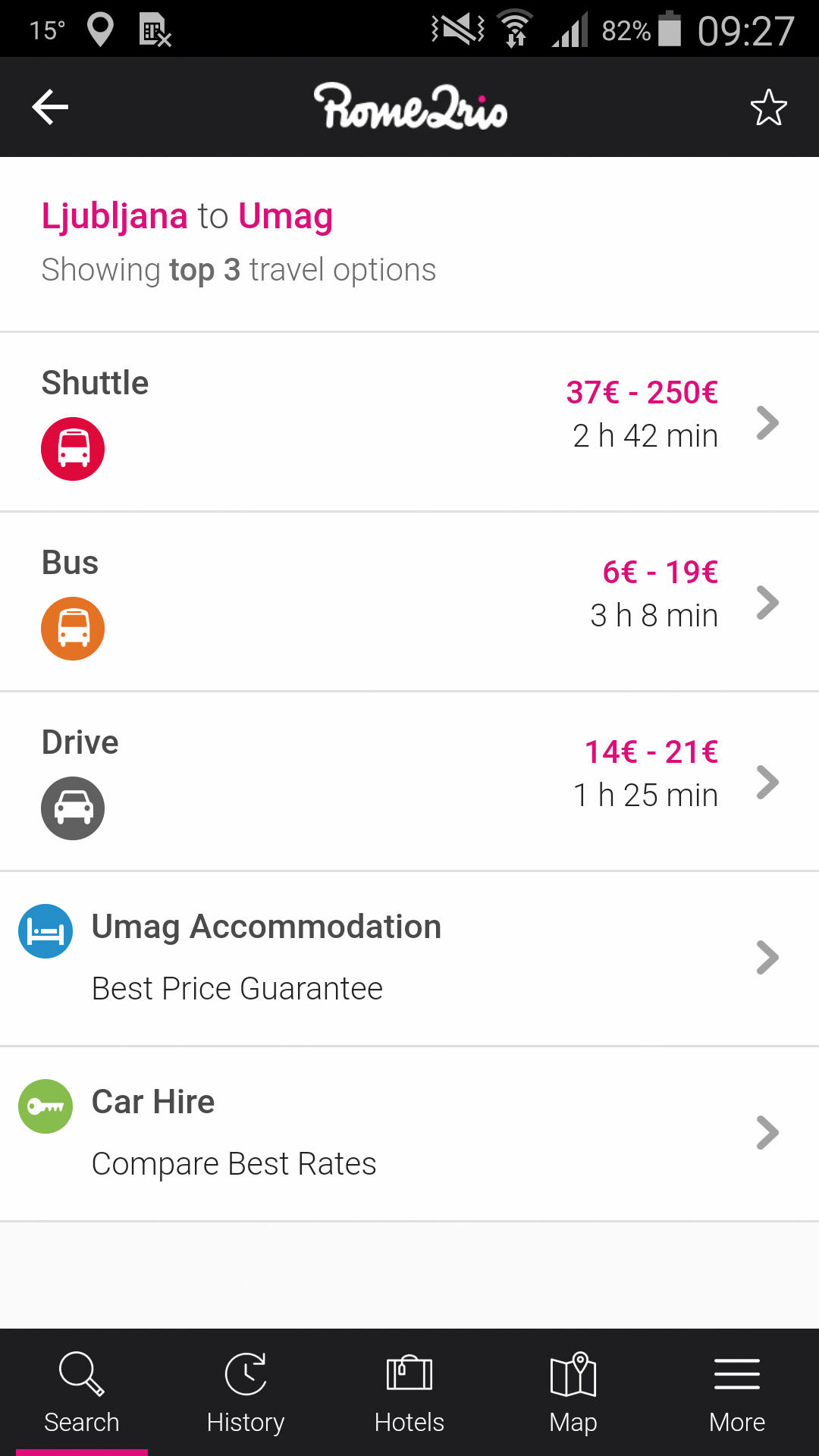Select the Drive travel option
The height and width of the screenshot is (1456, 819).
pyautogui.click(x=409, y=781)
